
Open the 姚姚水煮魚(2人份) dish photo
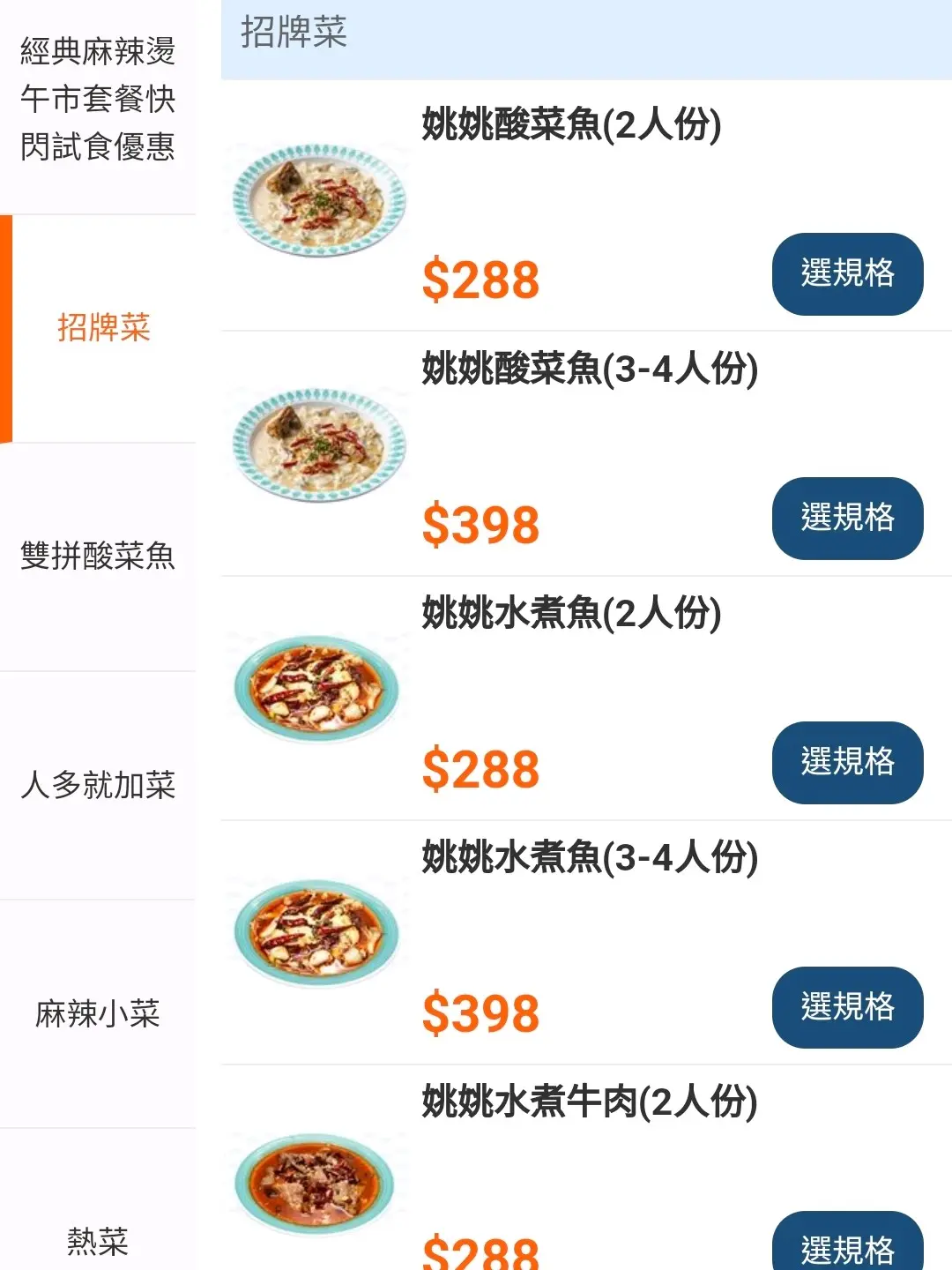click(x=317, y=690)
